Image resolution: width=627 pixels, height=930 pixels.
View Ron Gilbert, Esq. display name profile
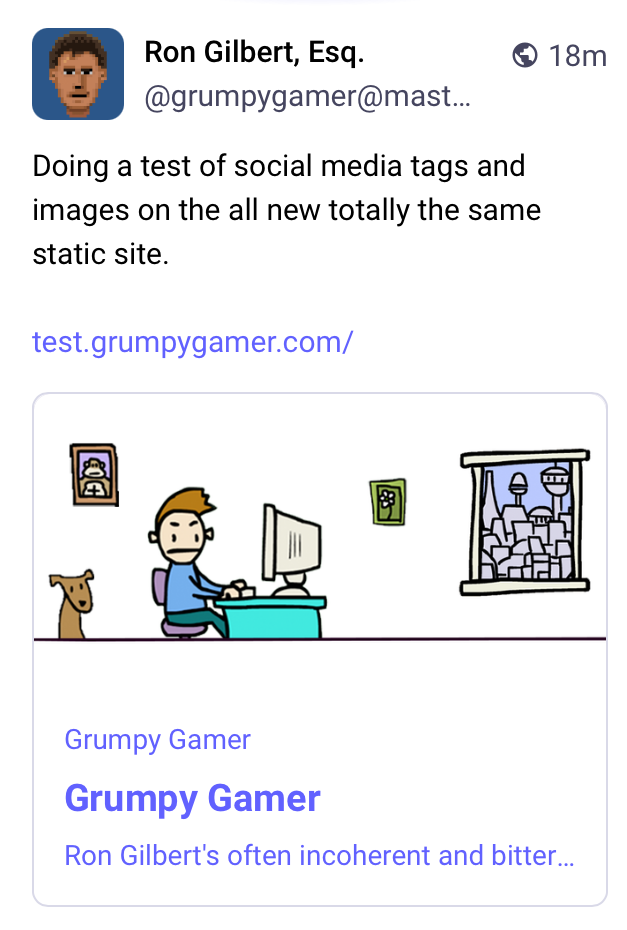click(254, 53)
